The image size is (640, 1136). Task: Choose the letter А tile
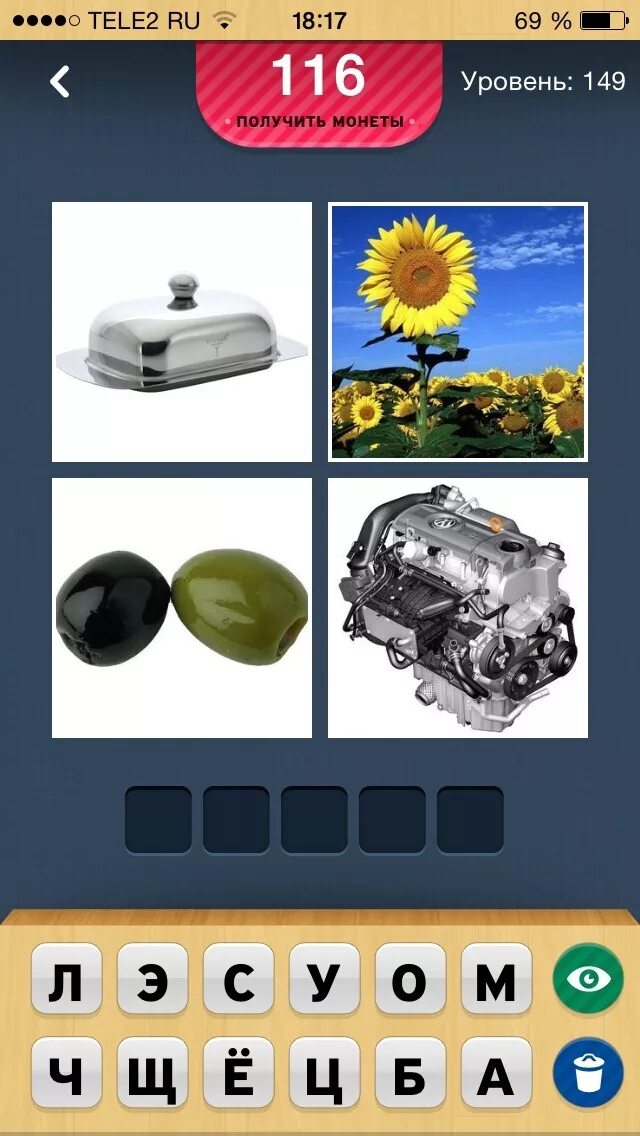point(496,1076)
